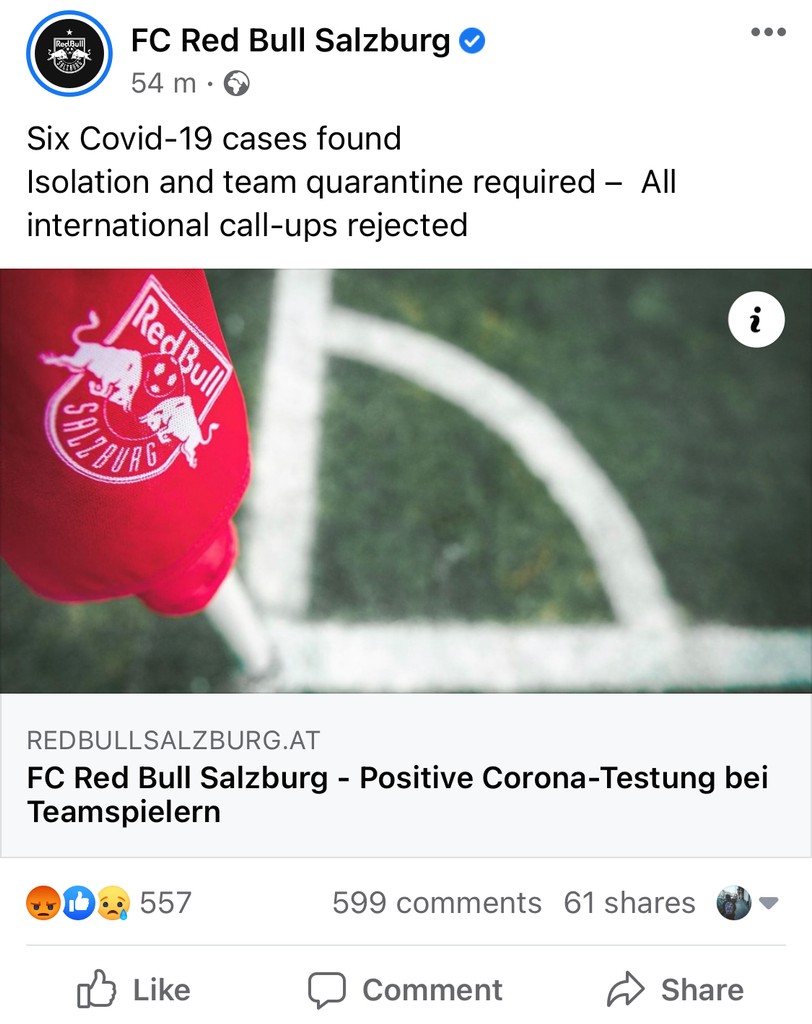Like this post
The height and width of the screenshot is (1024, 812).
click(x=134, y=990)
